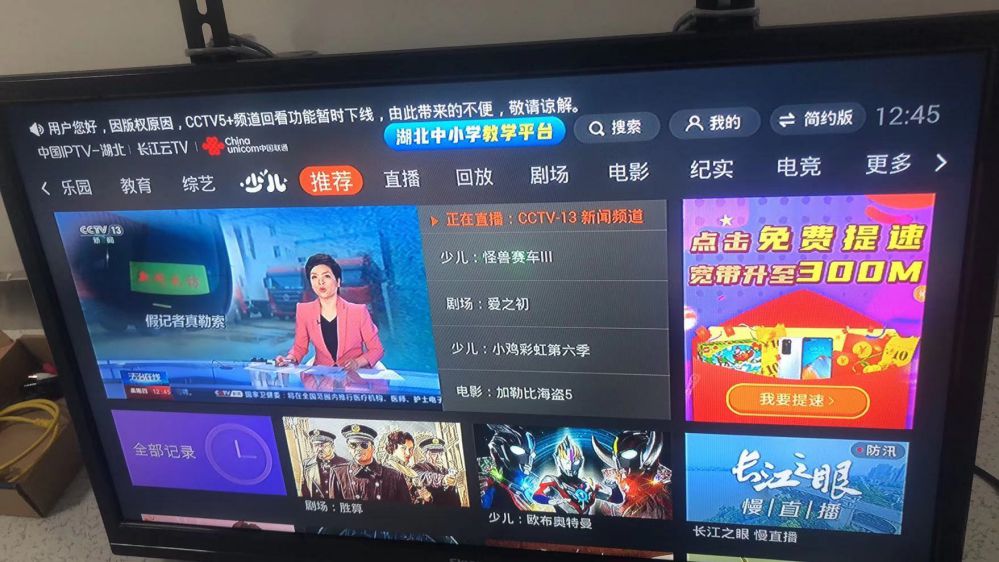Switch to the 教育 tab
Screen dimensions: 999x562
136,185
